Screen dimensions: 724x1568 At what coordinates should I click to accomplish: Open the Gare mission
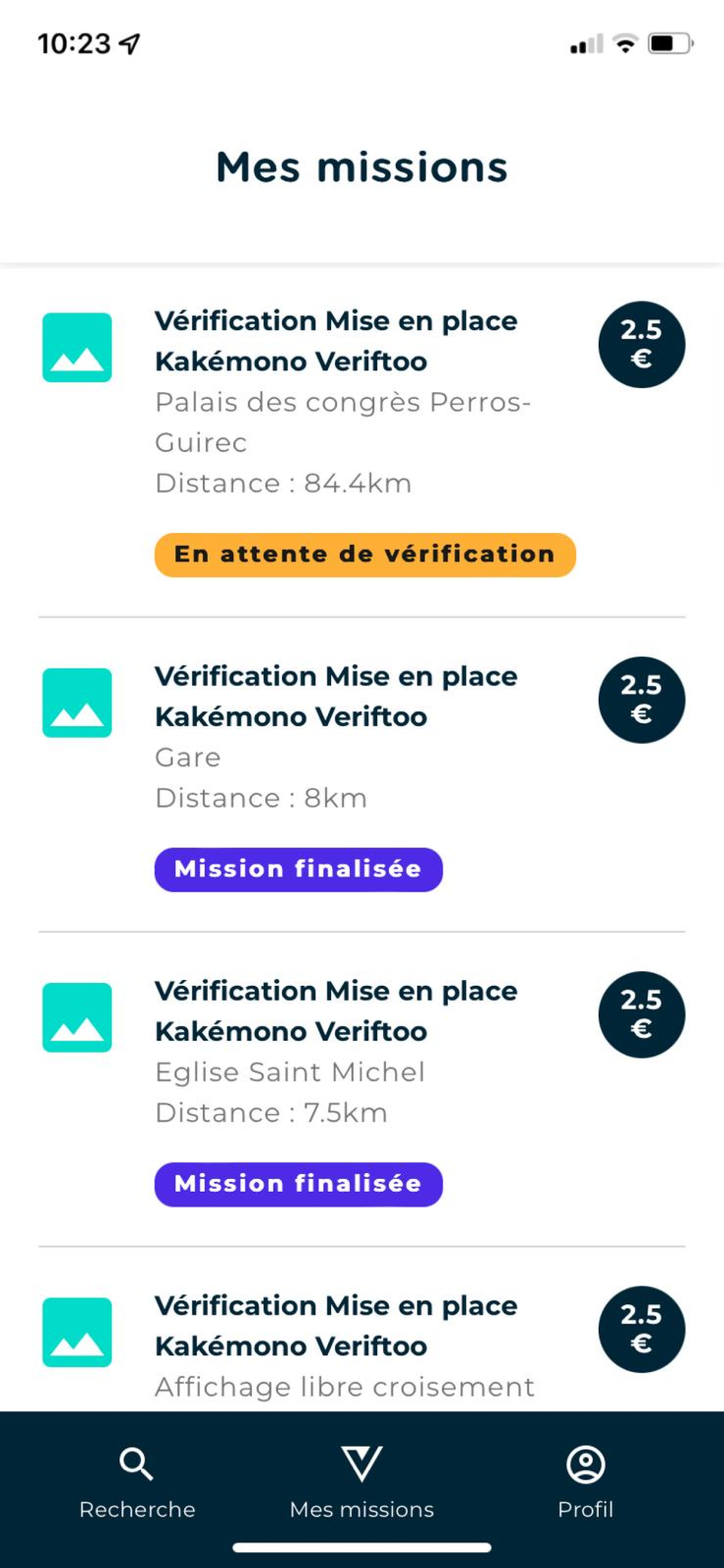[x=362, y=774]
